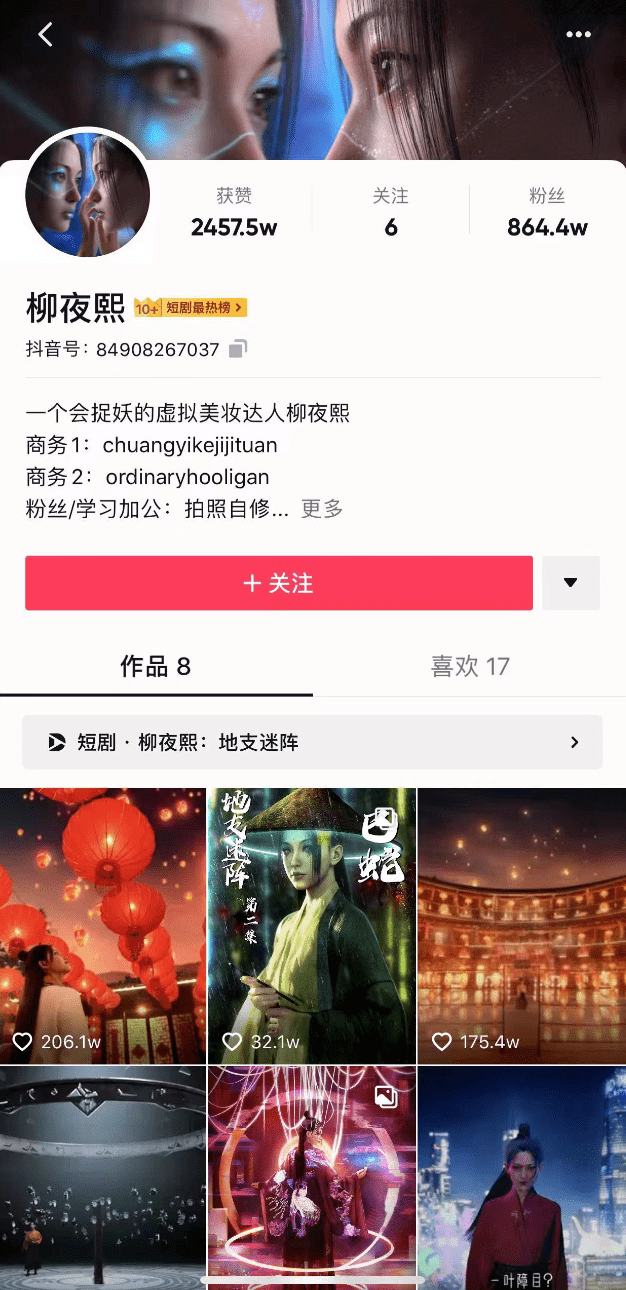The image size is (626, 1290).
Task: Copy the 抖音号 with the copy icon
Action: [x=237, y=349]
